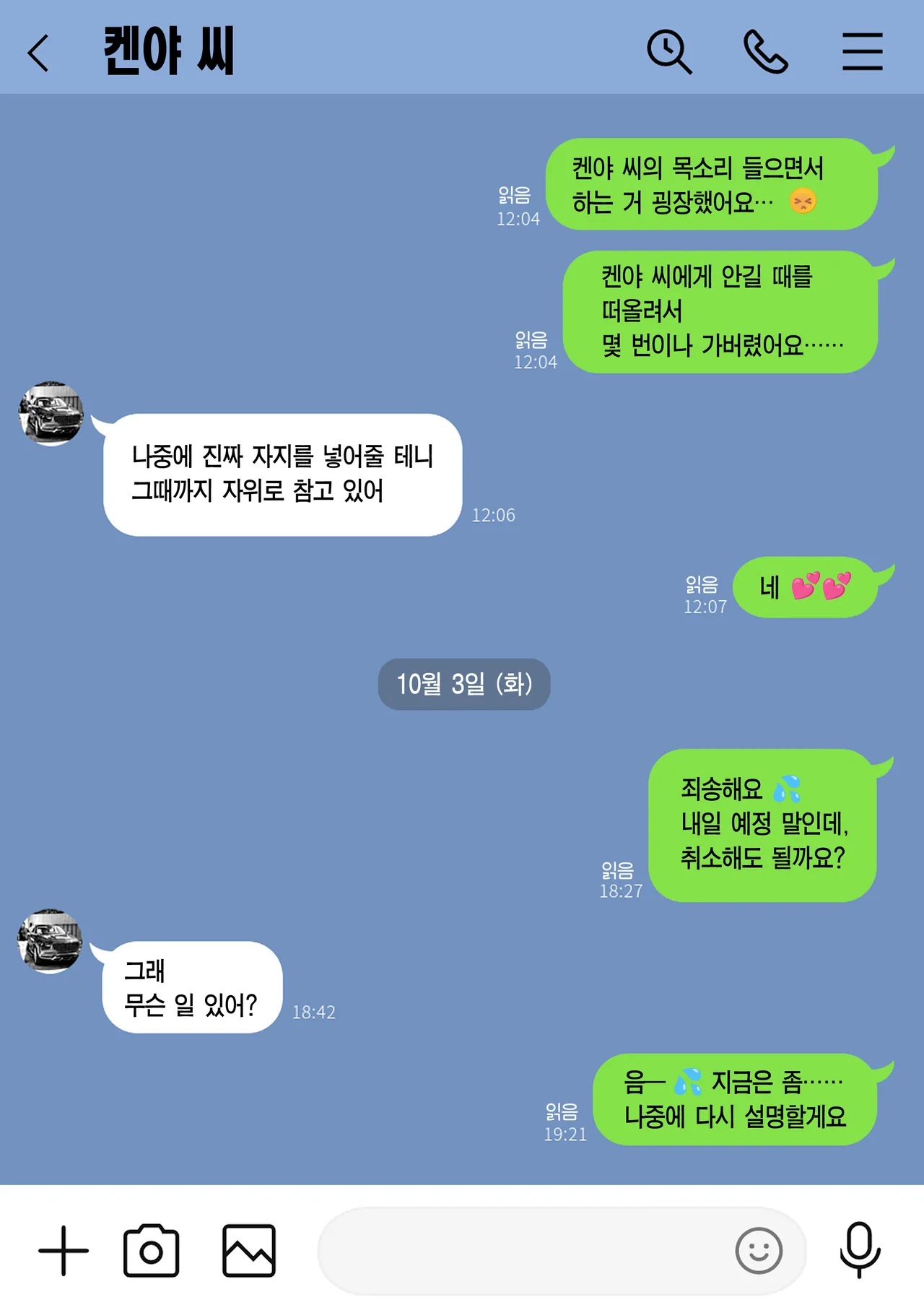Open the emoji sticker picker
The image size is (924, 1305).
click(x=759, y=1250)
